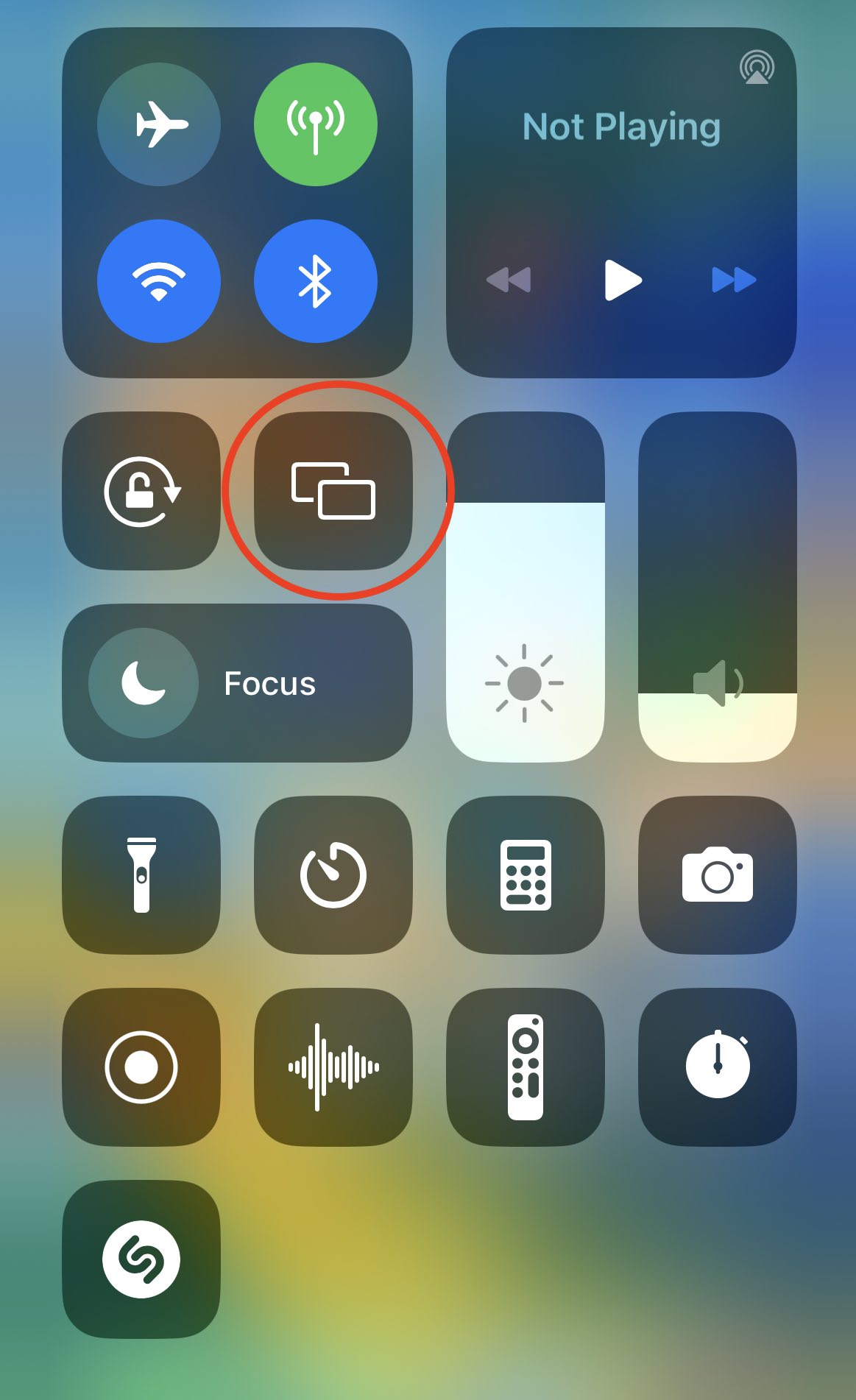
Task: Skip to the next track
Action: pos(734,280)
